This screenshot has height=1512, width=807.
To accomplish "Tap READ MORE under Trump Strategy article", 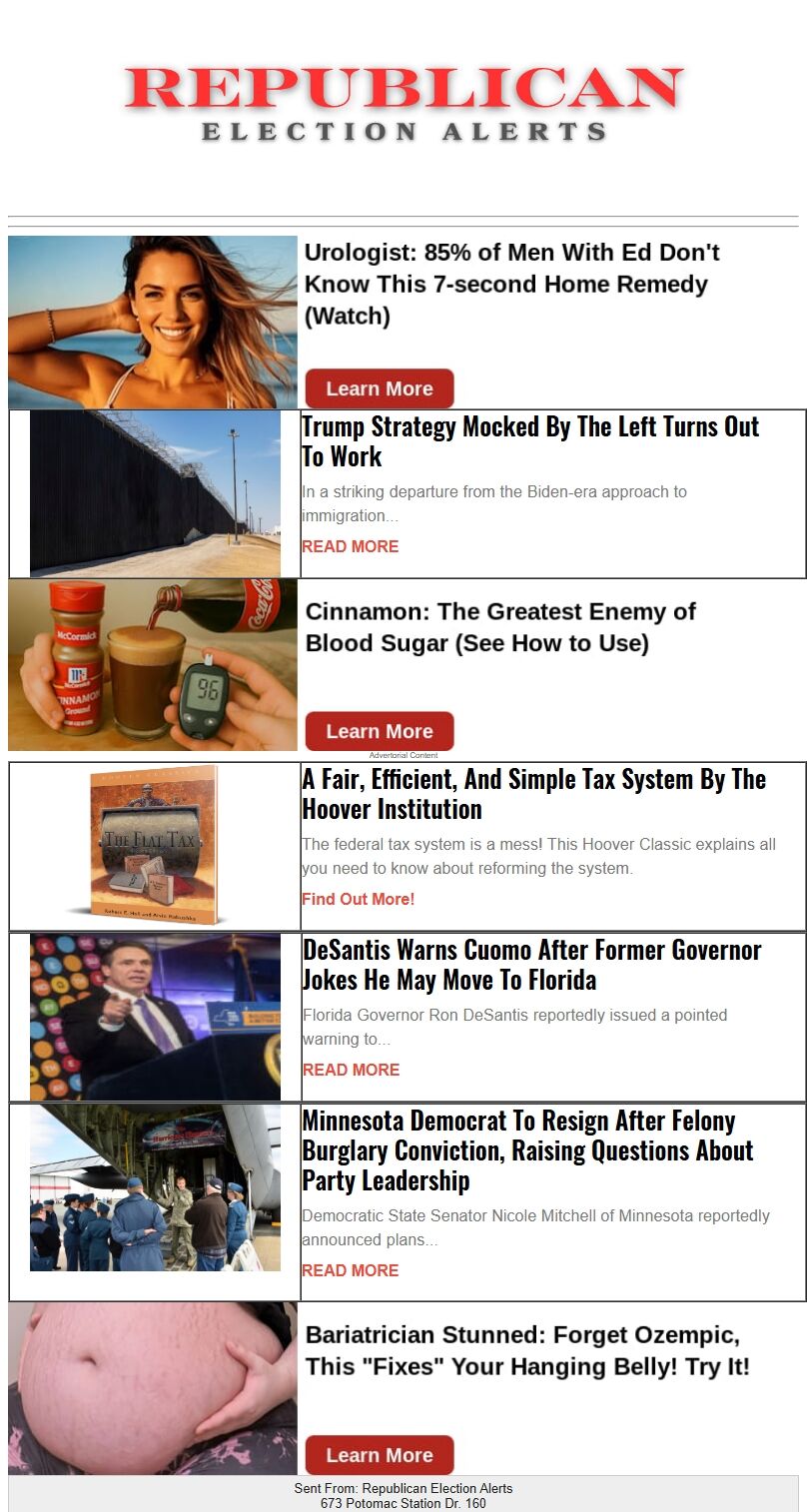I will pos(350,546).
